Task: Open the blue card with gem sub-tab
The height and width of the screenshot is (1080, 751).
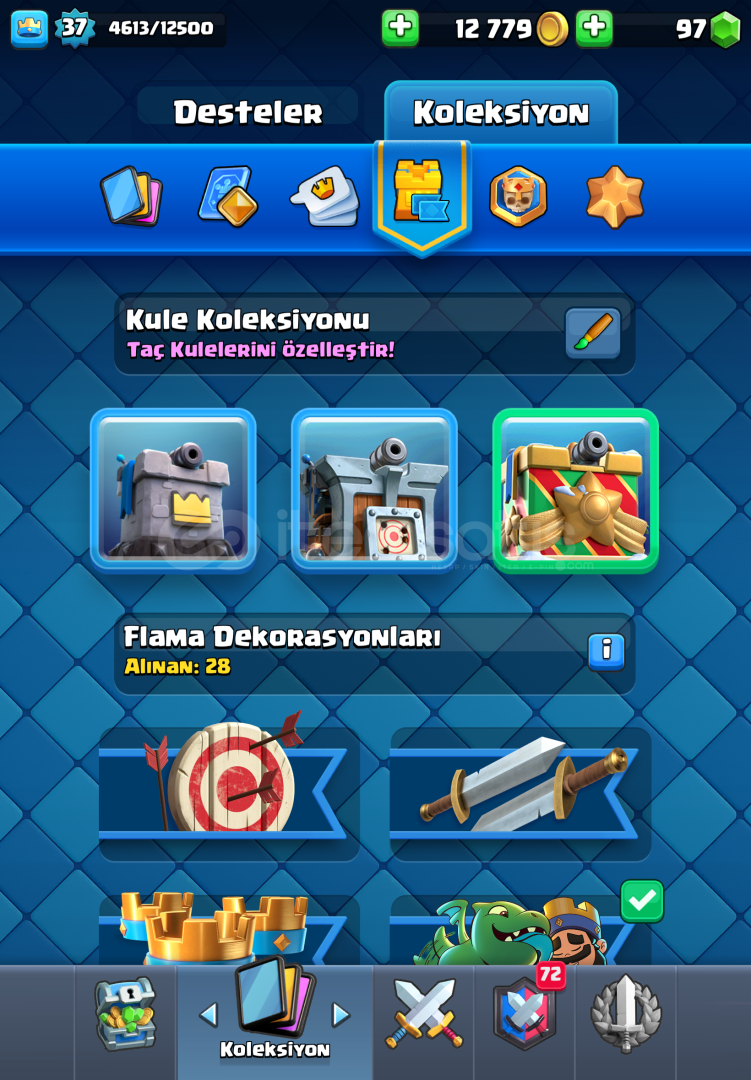Action: point(228,196)
